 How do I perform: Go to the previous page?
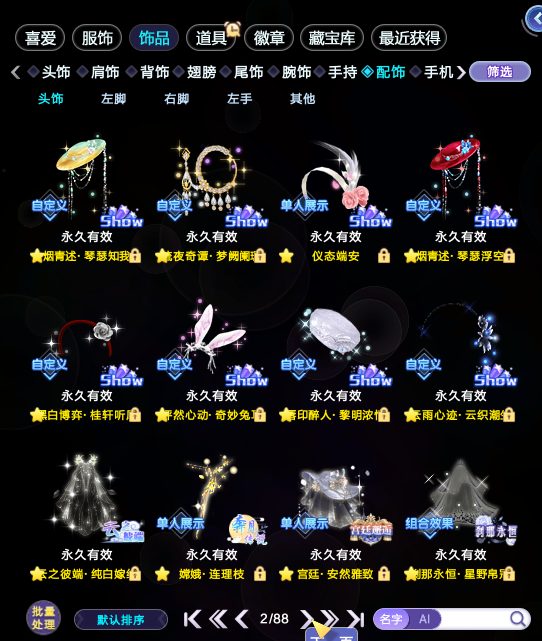(x=242, y=619)
